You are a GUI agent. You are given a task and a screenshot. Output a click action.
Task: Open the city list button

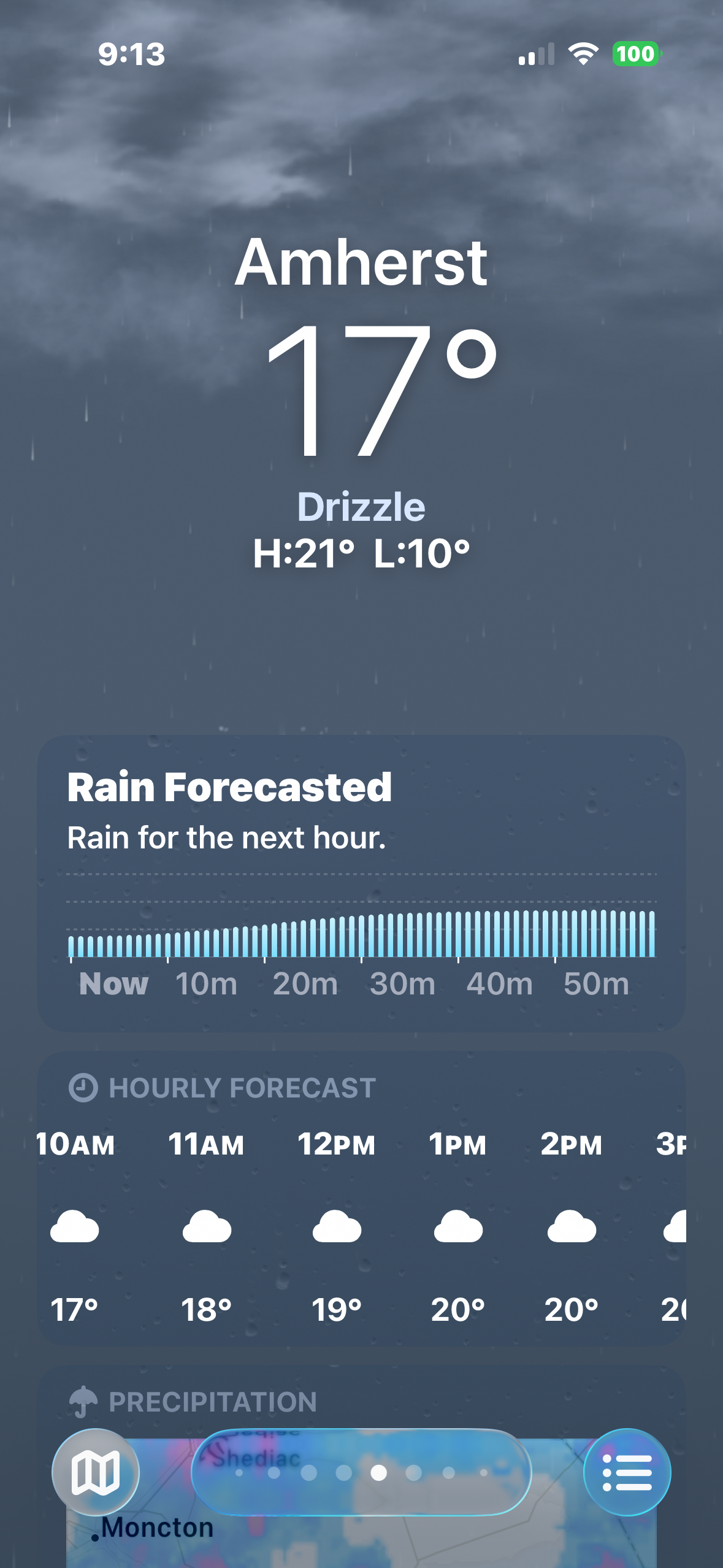point(627,1472)
